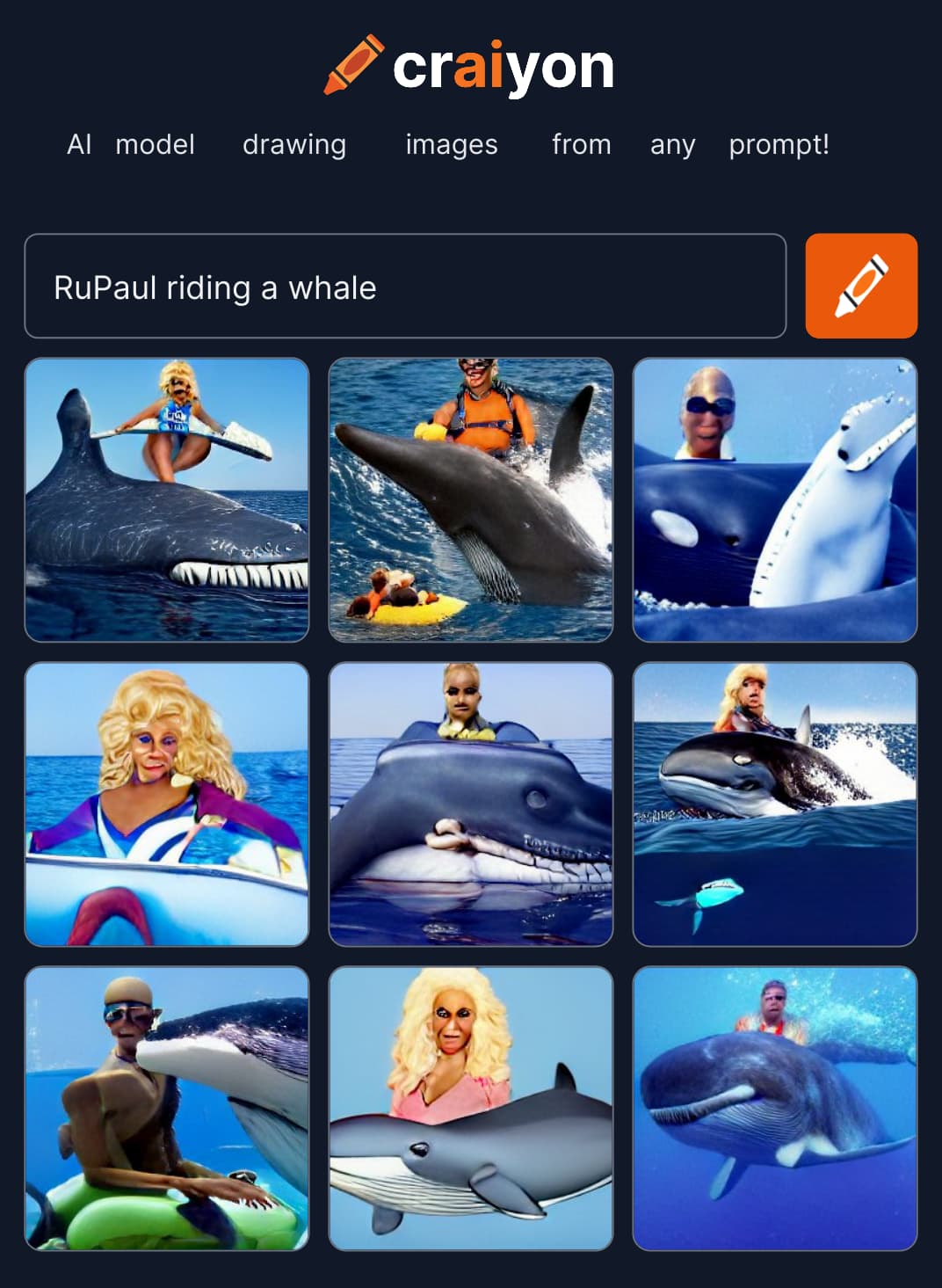The height and width of the screenshot is (1288, 942).
Task: Open the middle-left image with the blonde-wigged boat rider
Action: [167, 804]
